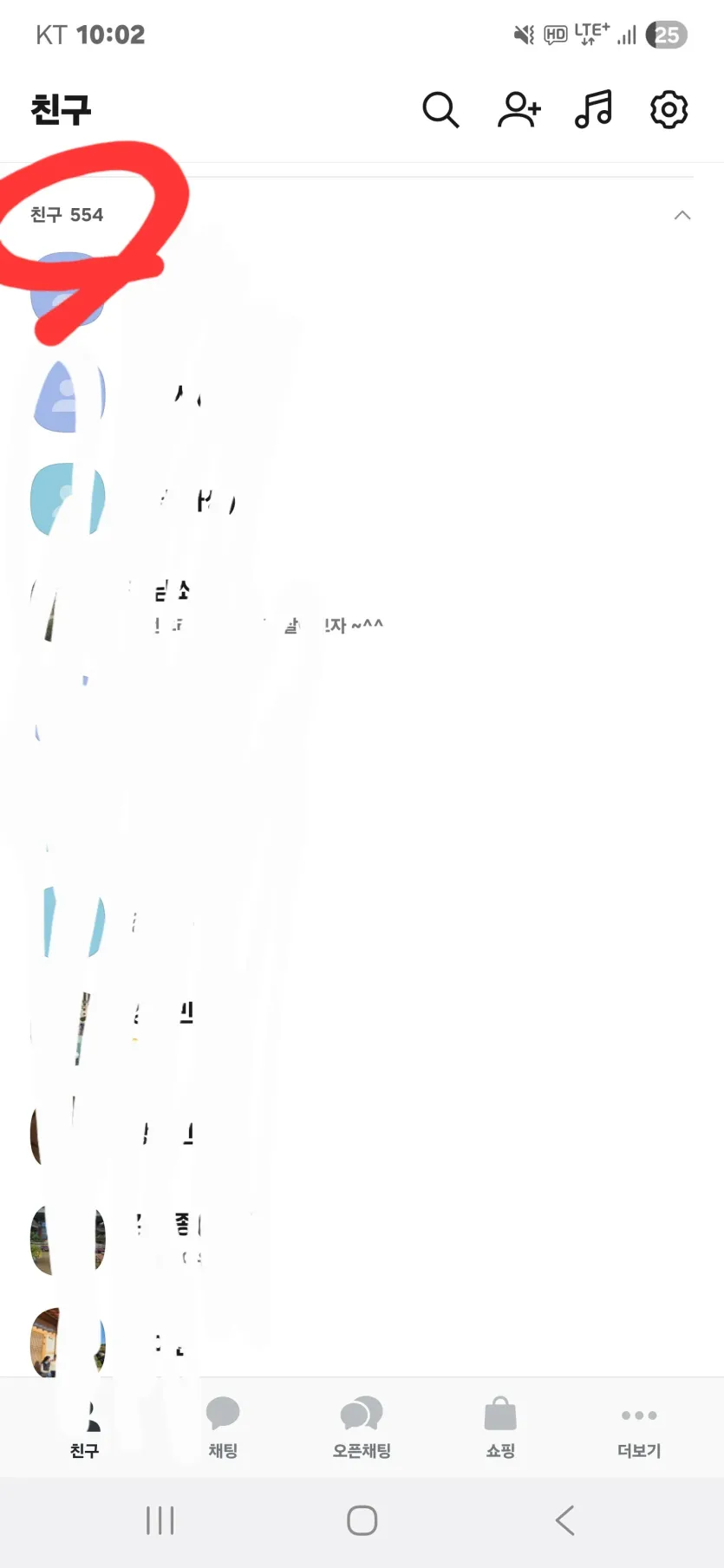
Task: Open settings gear icon
Action: [x=669, y=109]
